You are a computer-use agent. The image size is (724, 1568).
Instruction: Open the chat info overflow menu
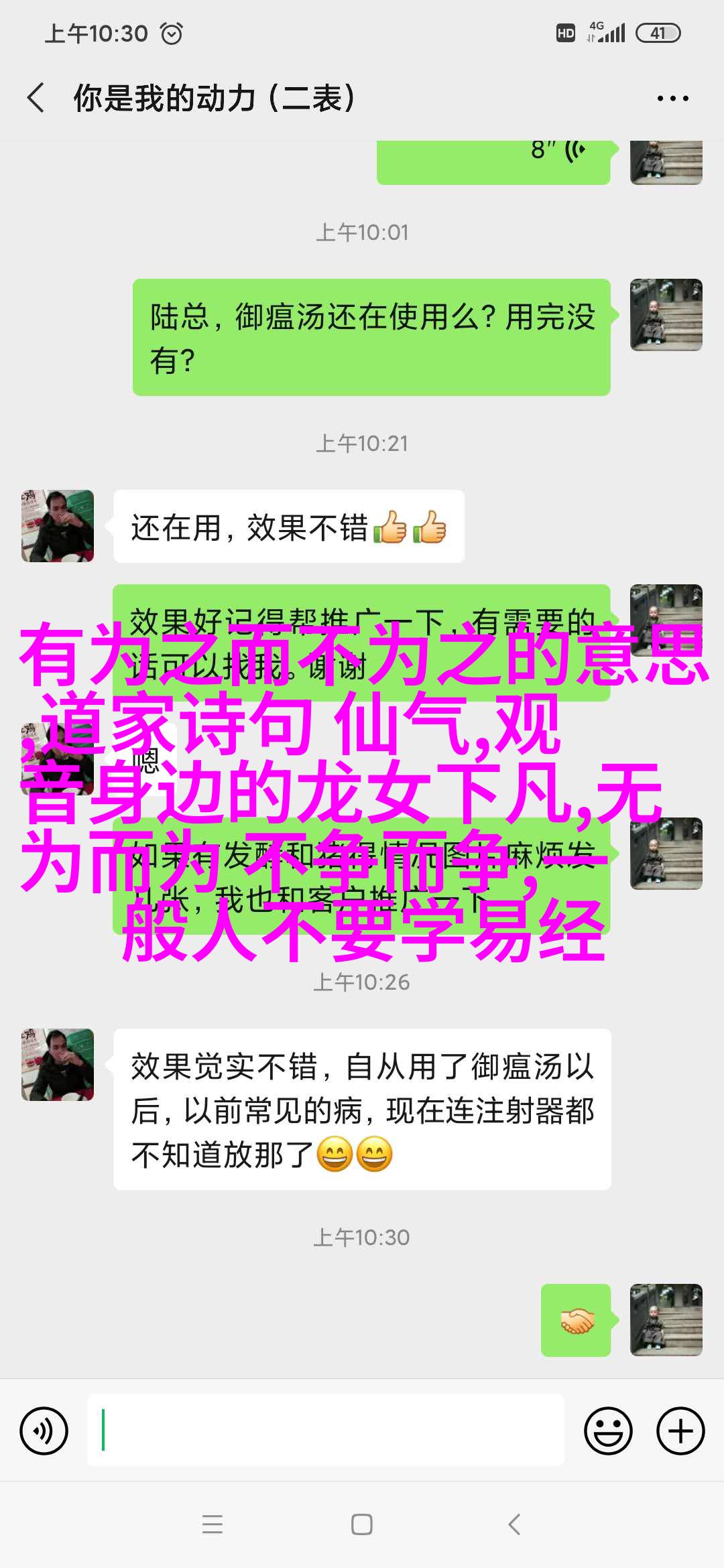tap(672, 99)
